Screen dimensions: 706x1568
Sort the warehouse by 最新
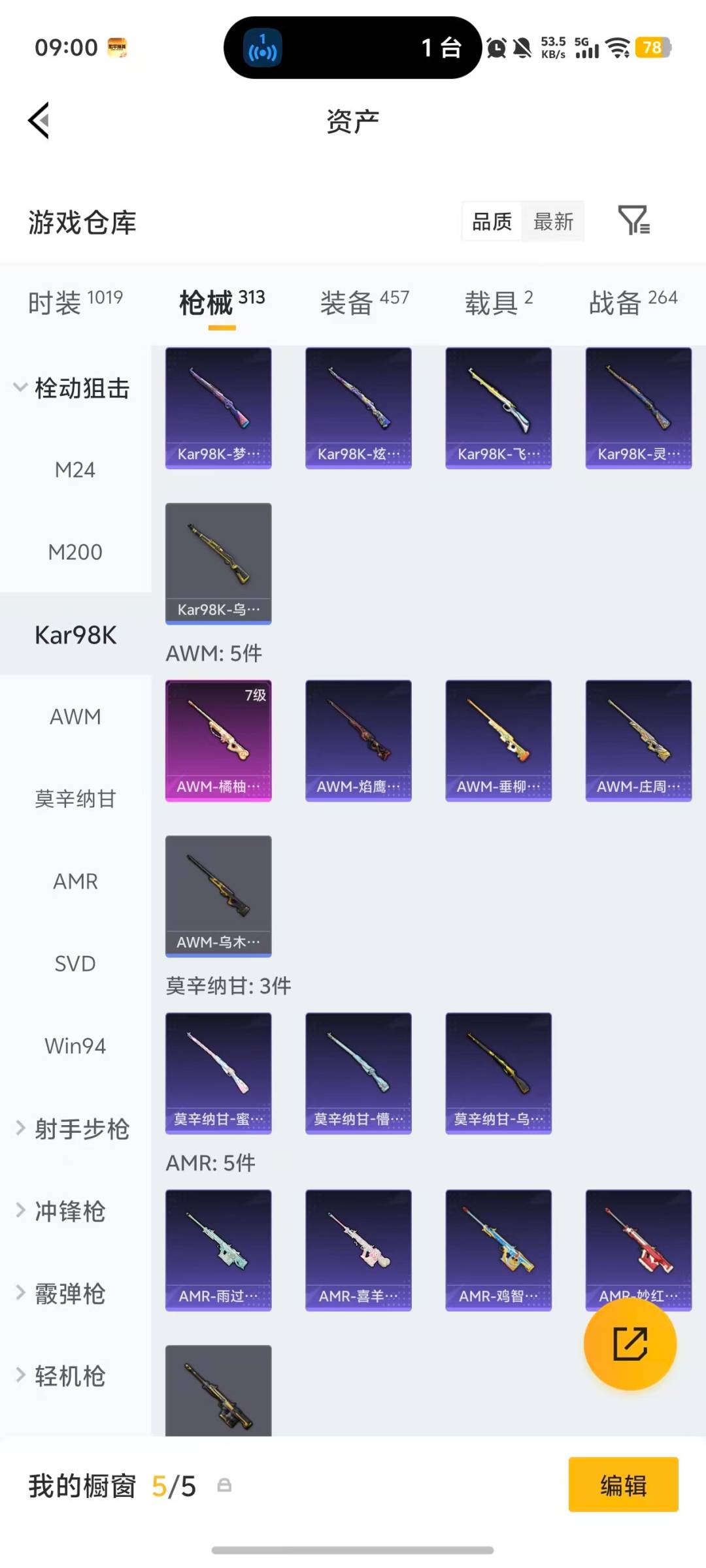coord(553,222)
